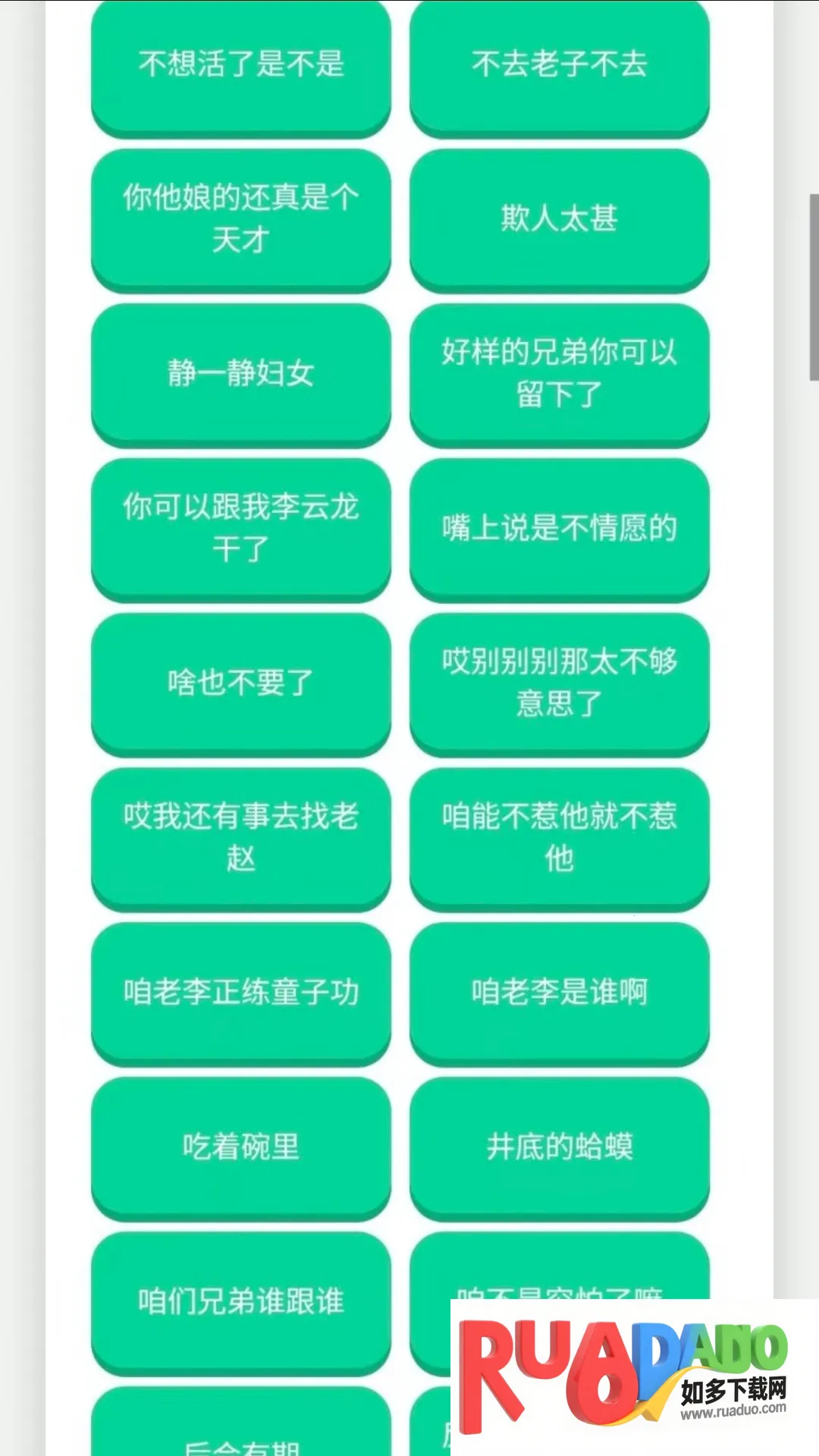Tap the 咱们兄弟谁跟谁 button
819x1456 pixels.
(x=241, y=1302)
